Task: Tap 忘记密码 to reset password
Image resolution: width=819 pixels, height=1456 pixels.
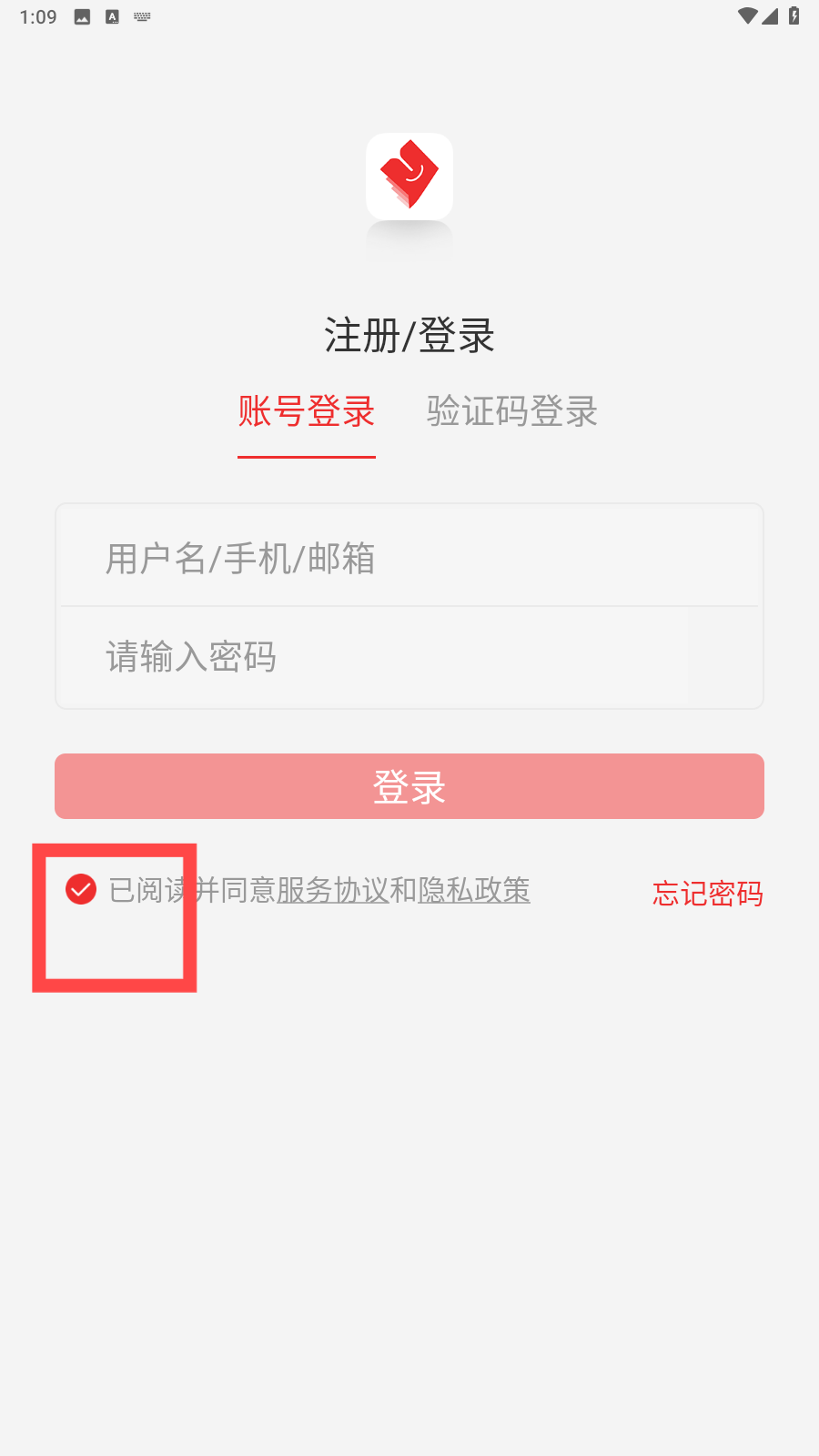Action: coord(708,894)
